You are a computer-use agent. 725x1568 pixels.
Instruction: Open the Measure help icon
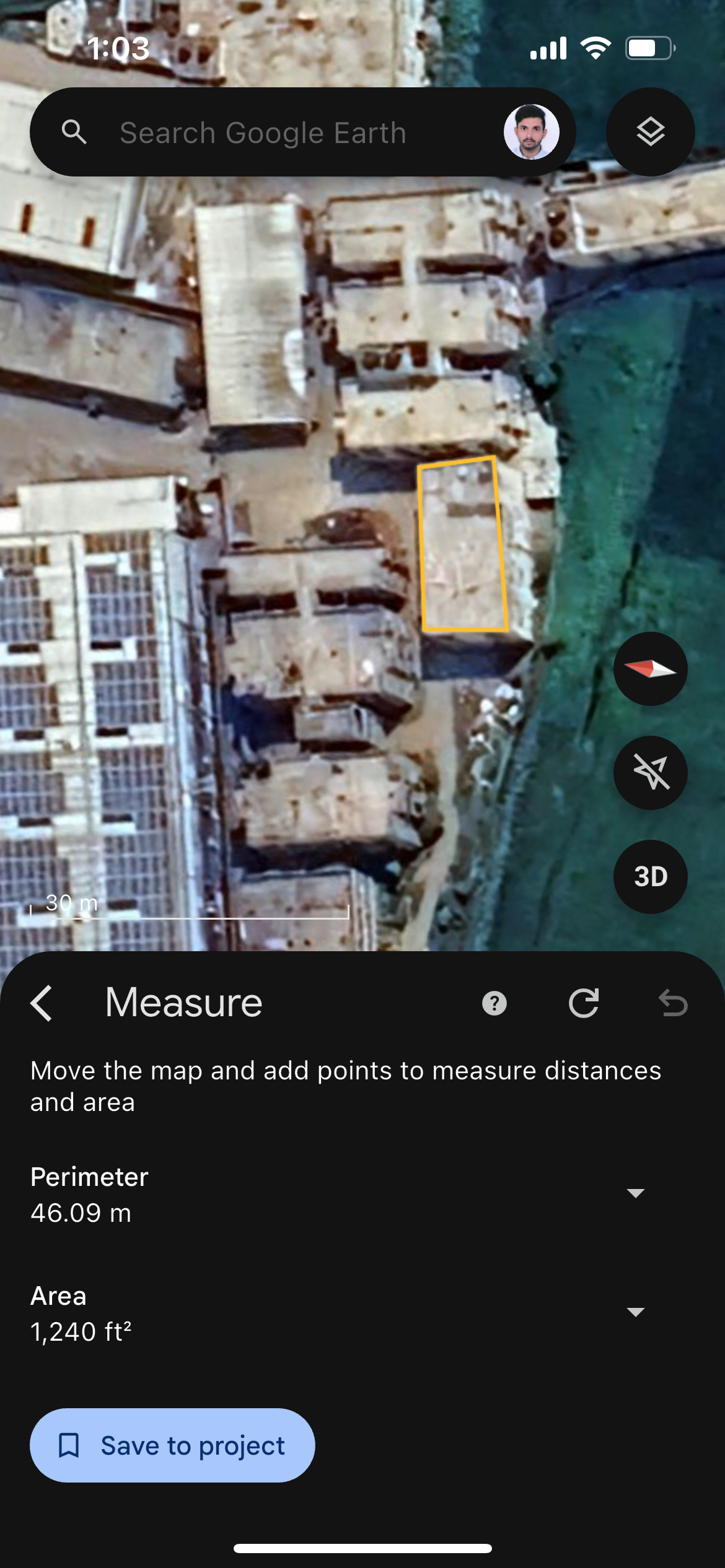coord(494,1003)
